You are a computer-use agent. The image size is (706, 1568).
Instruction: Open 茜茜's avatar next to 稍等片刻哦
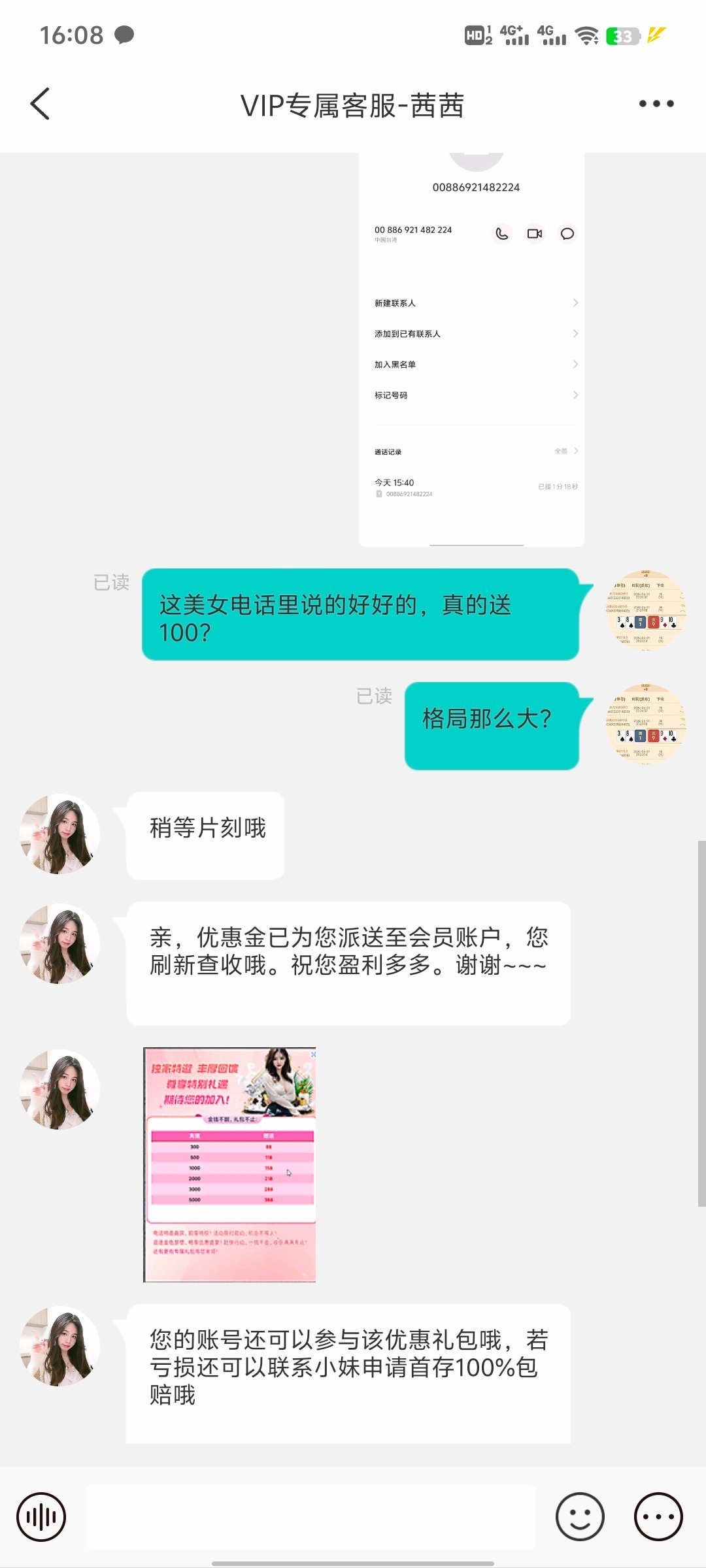point(59,834)
